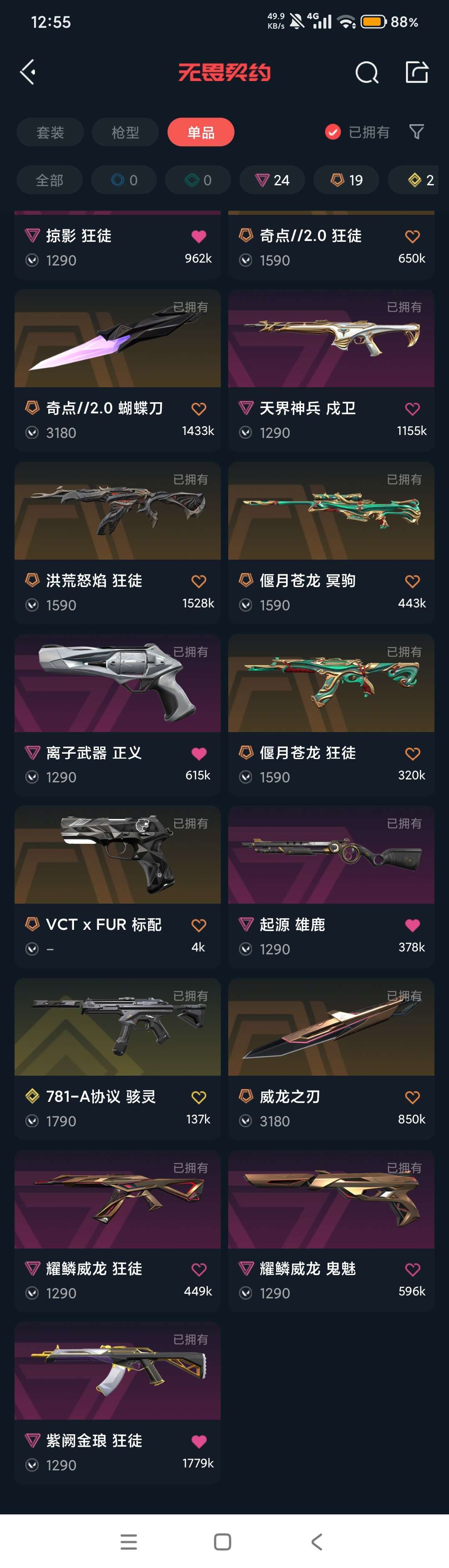Screen dimensions: 449x1568
Task: Open the funnel filter options
Action: coord(417,132)
